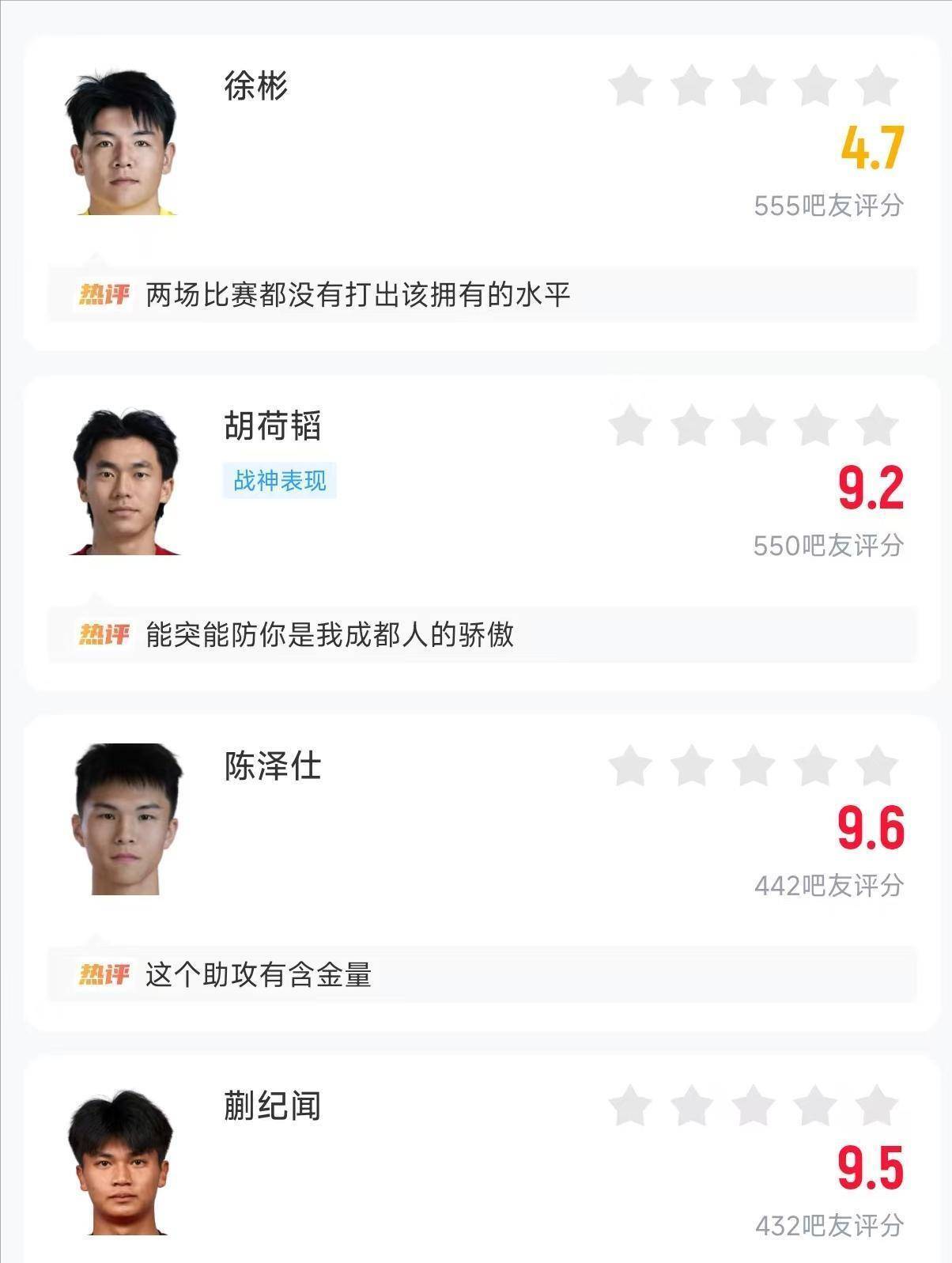
Task: Rate 胡荷韬 five stars
Action: (x=876, y=425)
